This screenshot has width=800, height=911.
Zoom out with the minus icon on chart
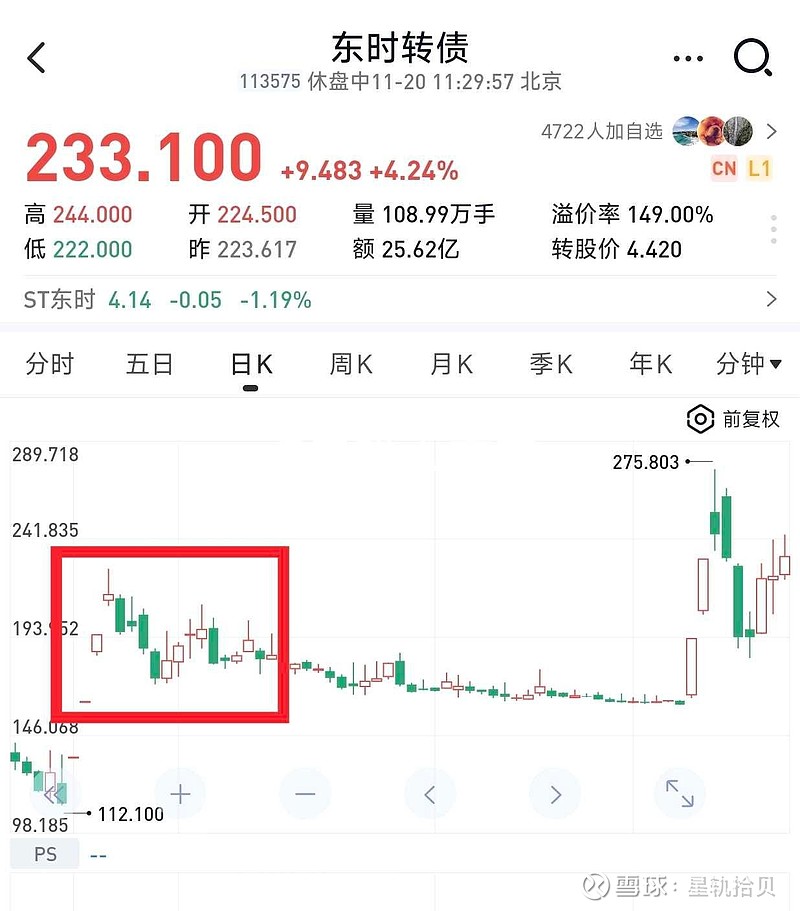pyautogui.click(x=304, y=793)
